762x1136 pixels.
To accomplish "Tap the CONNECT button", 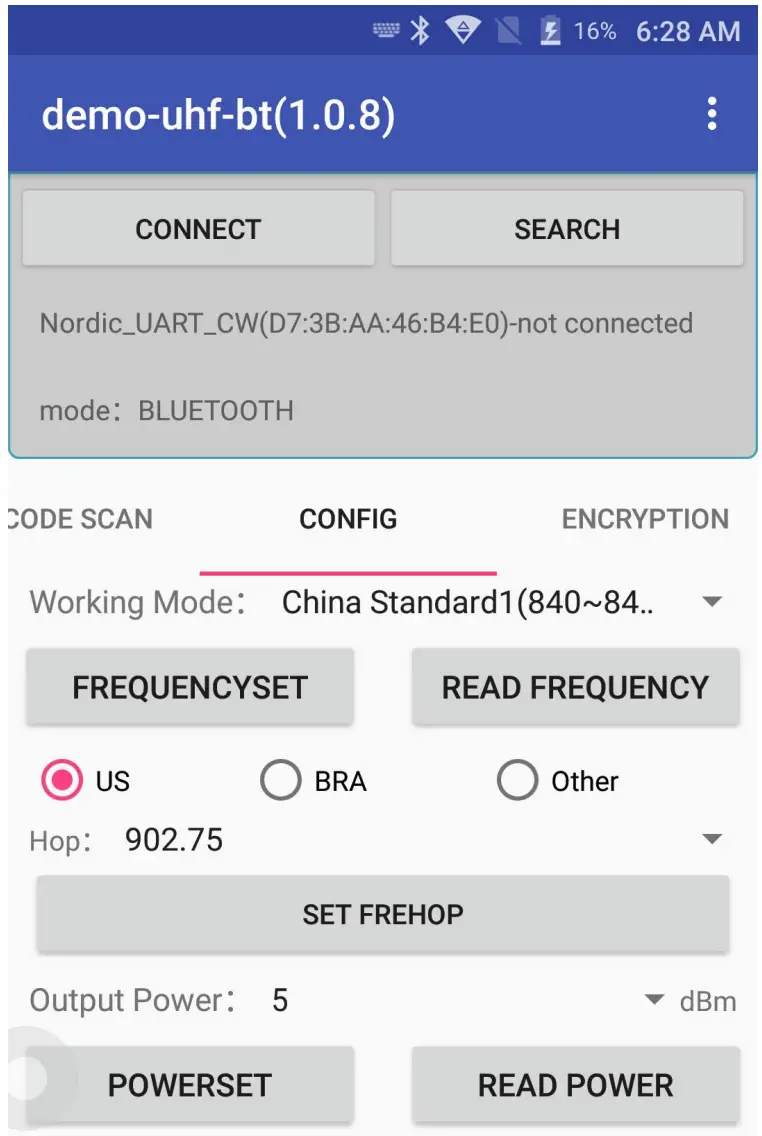I will click(198, 229).
